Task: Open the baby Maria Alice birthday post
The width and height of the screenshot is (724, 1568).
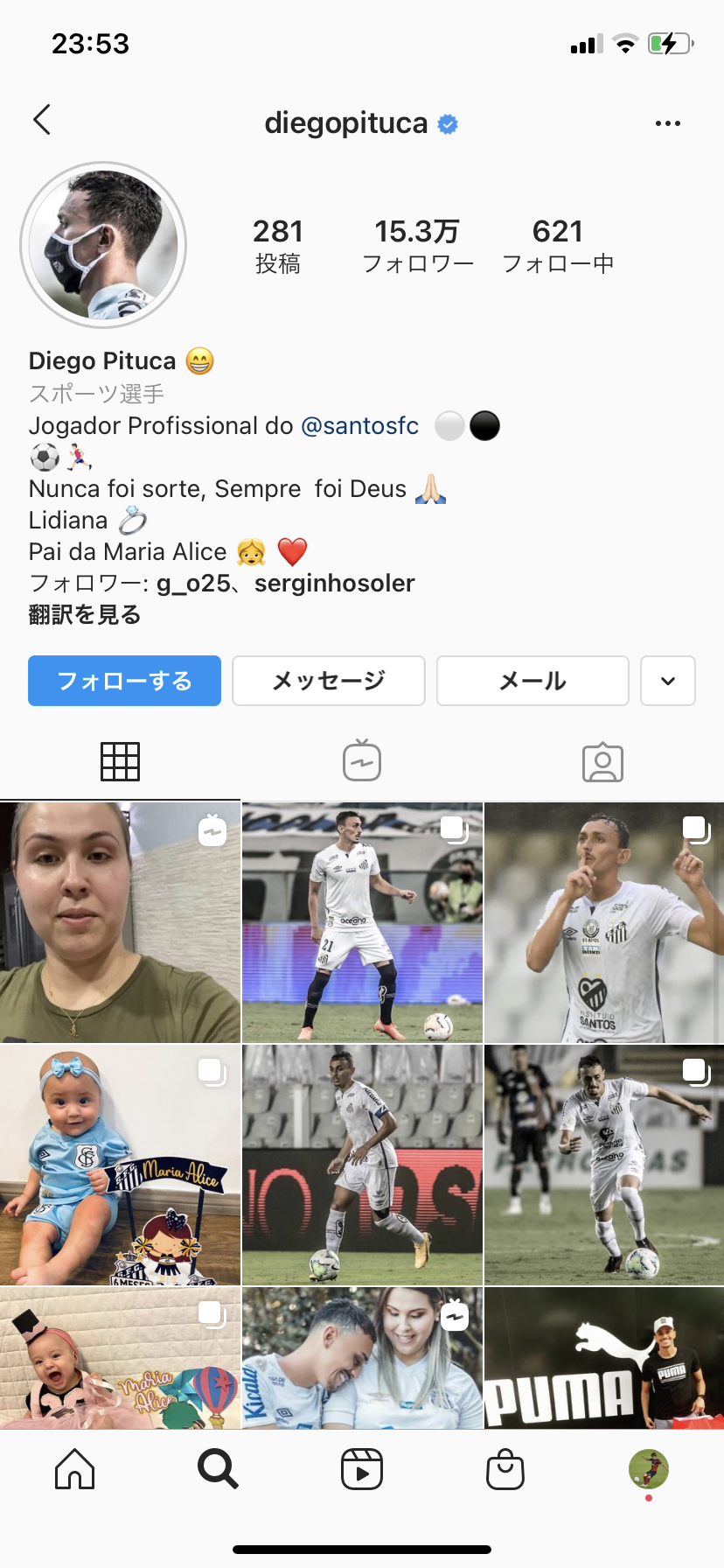Action: tap(120, 1165)
